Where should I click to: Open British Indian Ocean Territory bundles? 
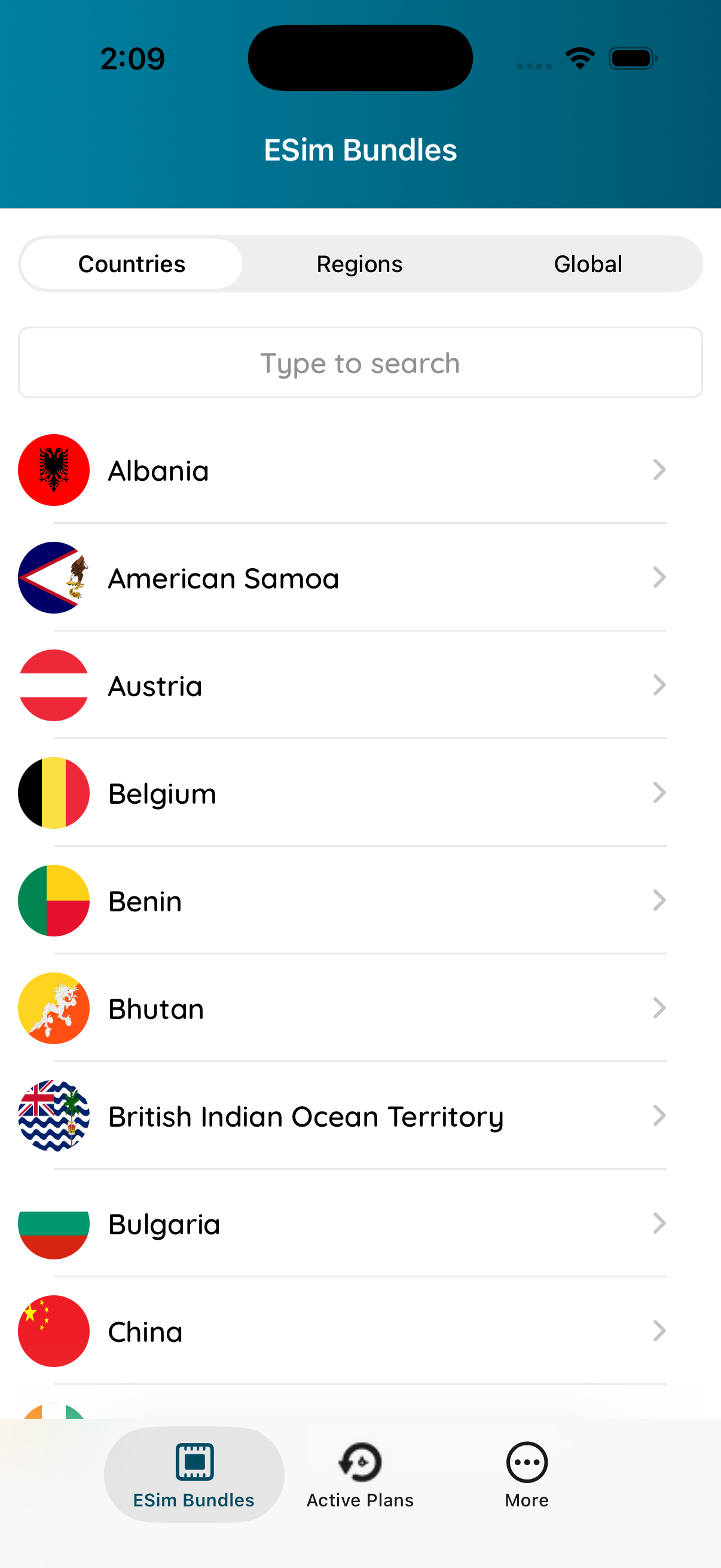[360, 1117]
